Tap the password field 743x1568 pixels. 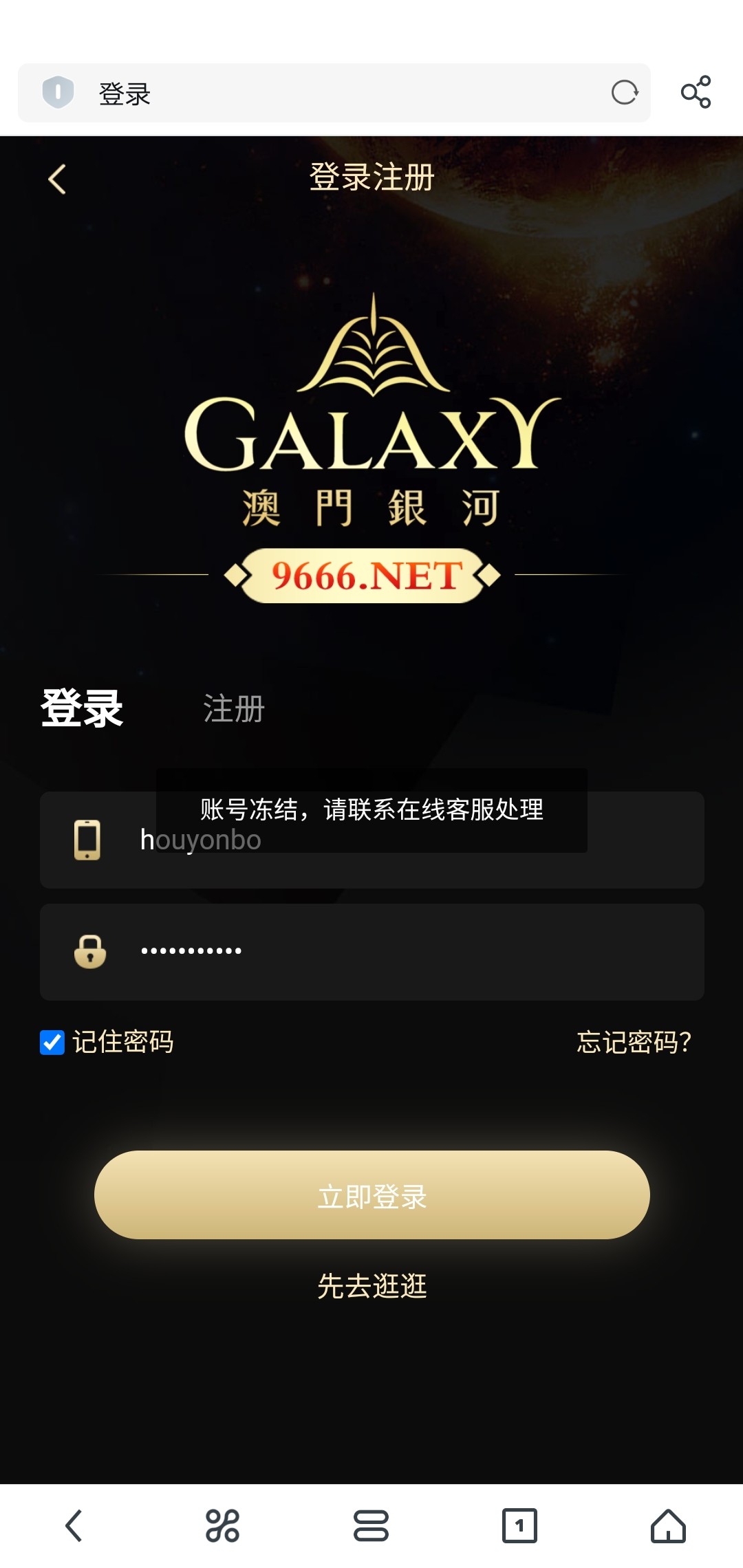pyautogui.click(x=413, y=952)
